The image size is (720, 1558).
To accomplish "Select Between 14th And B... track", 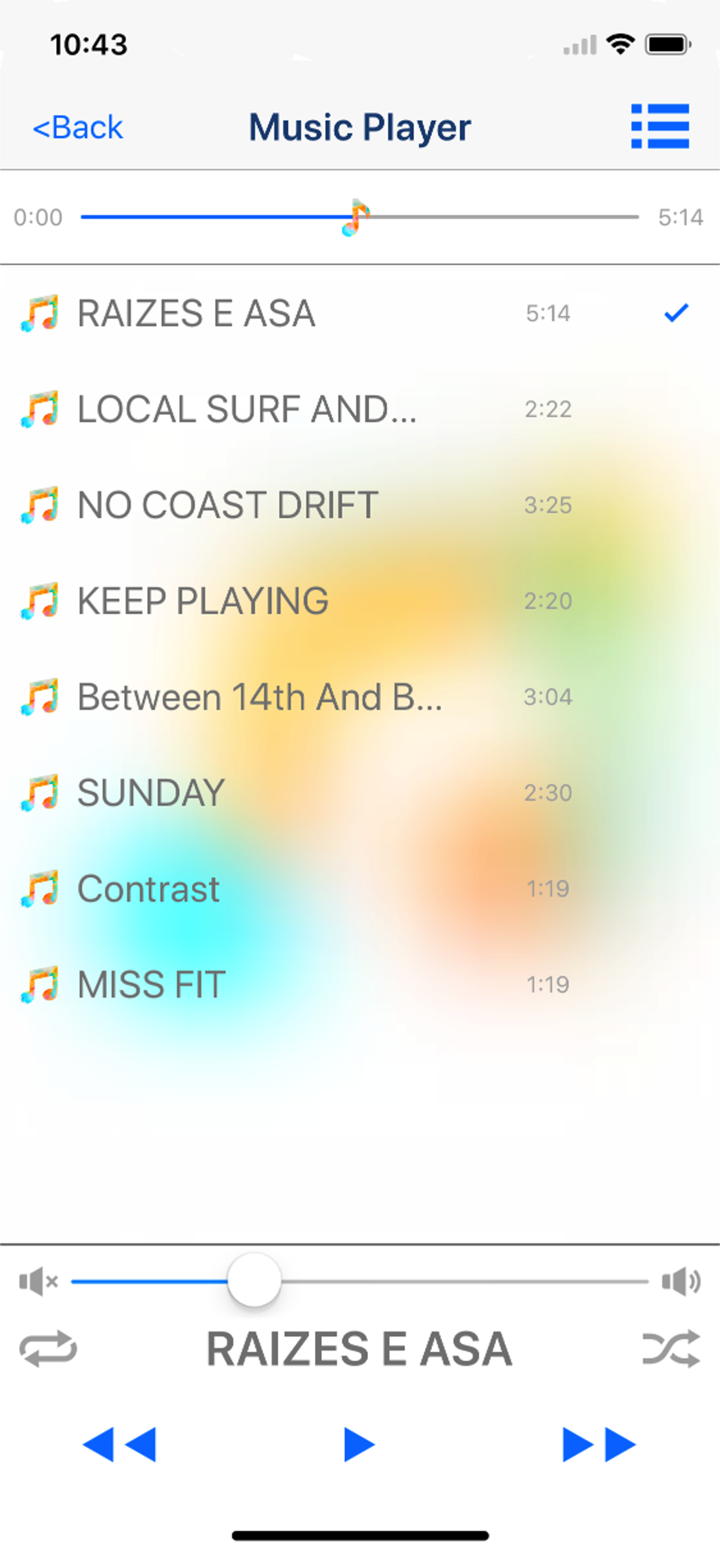I will pyautogui.click(x=360, y=698).
